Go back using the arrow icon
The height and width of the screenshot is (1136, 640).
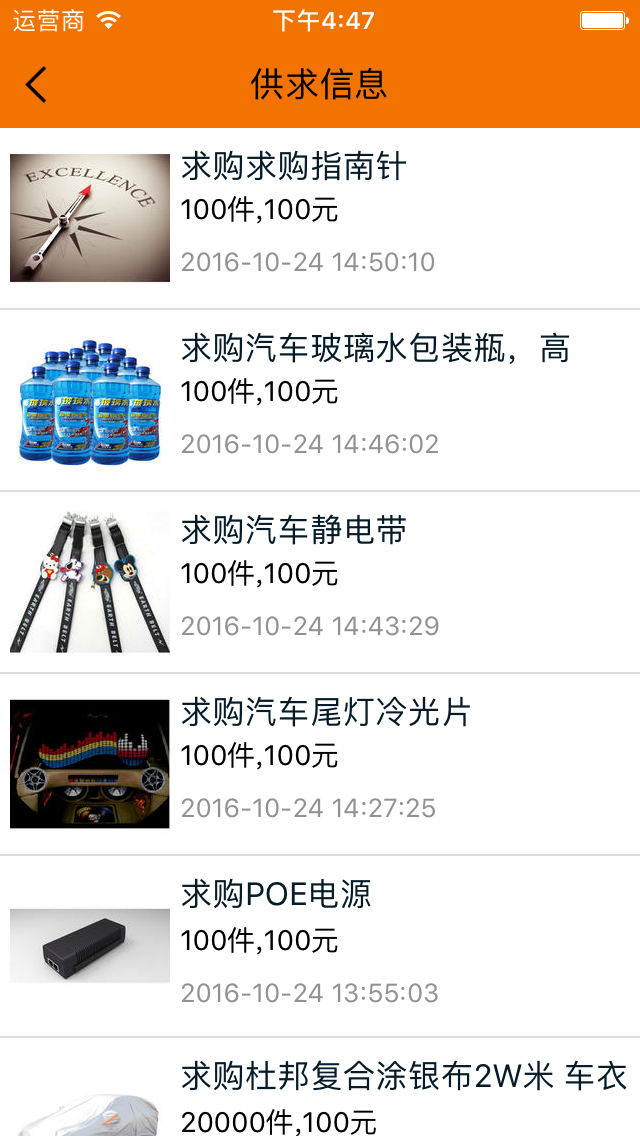36,85
